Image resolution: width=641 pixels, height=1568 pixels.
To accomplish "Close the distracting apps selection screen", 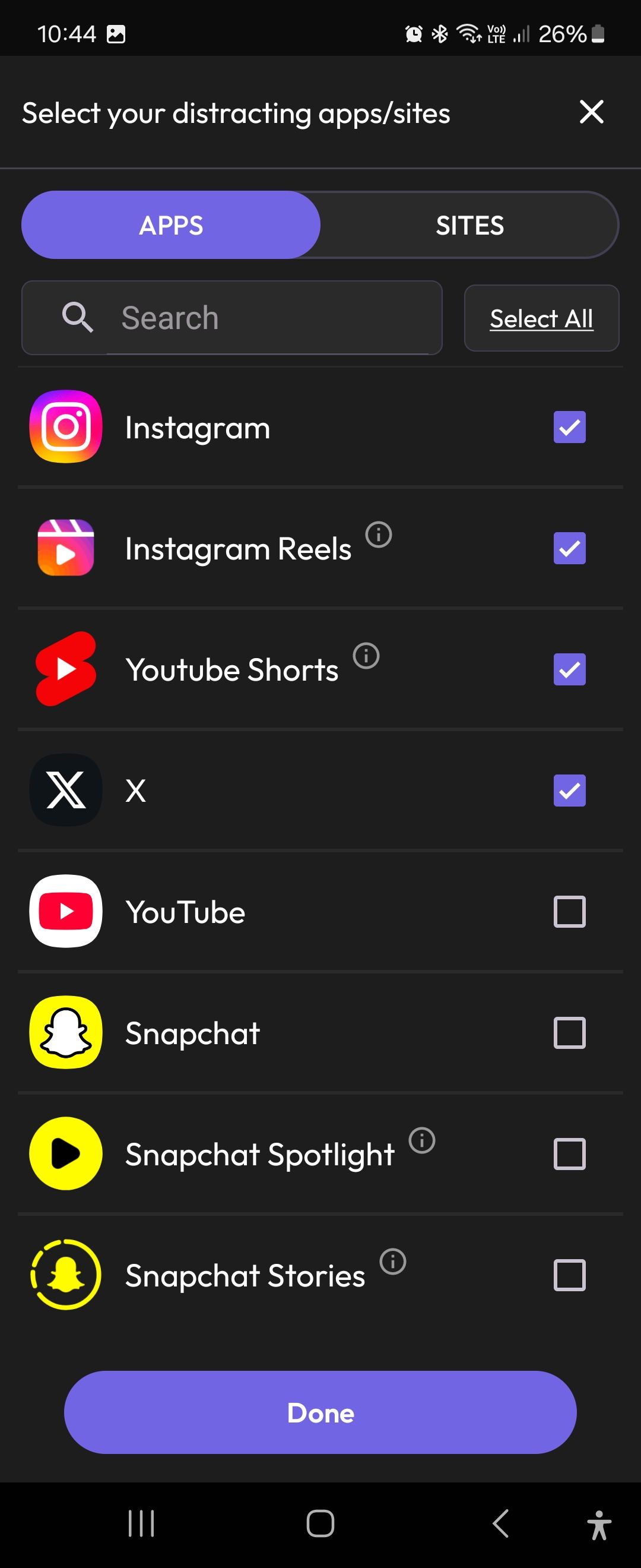I will pos(591,113).
